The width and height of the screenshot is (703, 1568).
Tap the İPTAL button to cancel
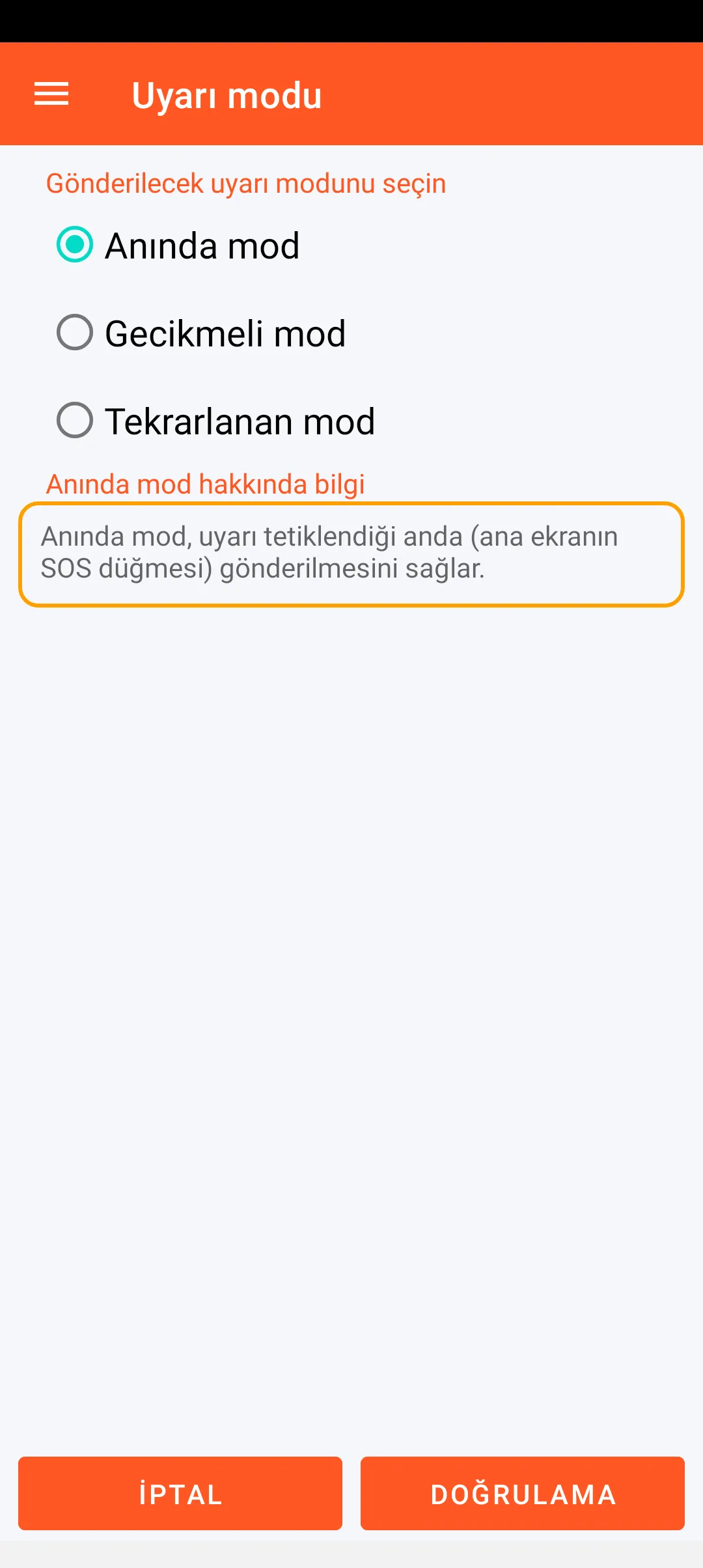click(180, 1494)
